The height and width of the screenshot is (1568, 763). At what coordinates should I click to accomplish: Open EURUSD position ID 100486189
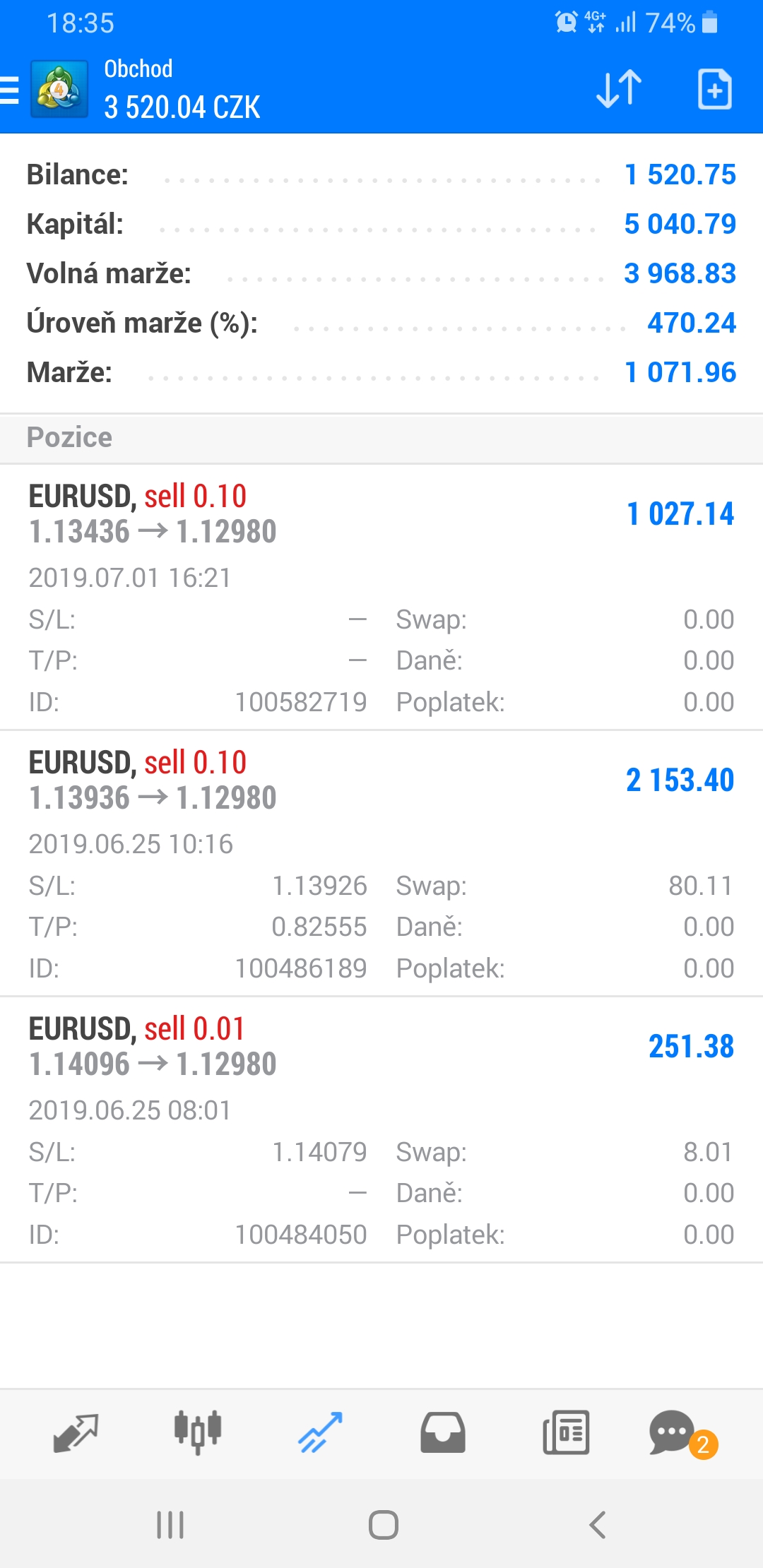click(381, 864)
